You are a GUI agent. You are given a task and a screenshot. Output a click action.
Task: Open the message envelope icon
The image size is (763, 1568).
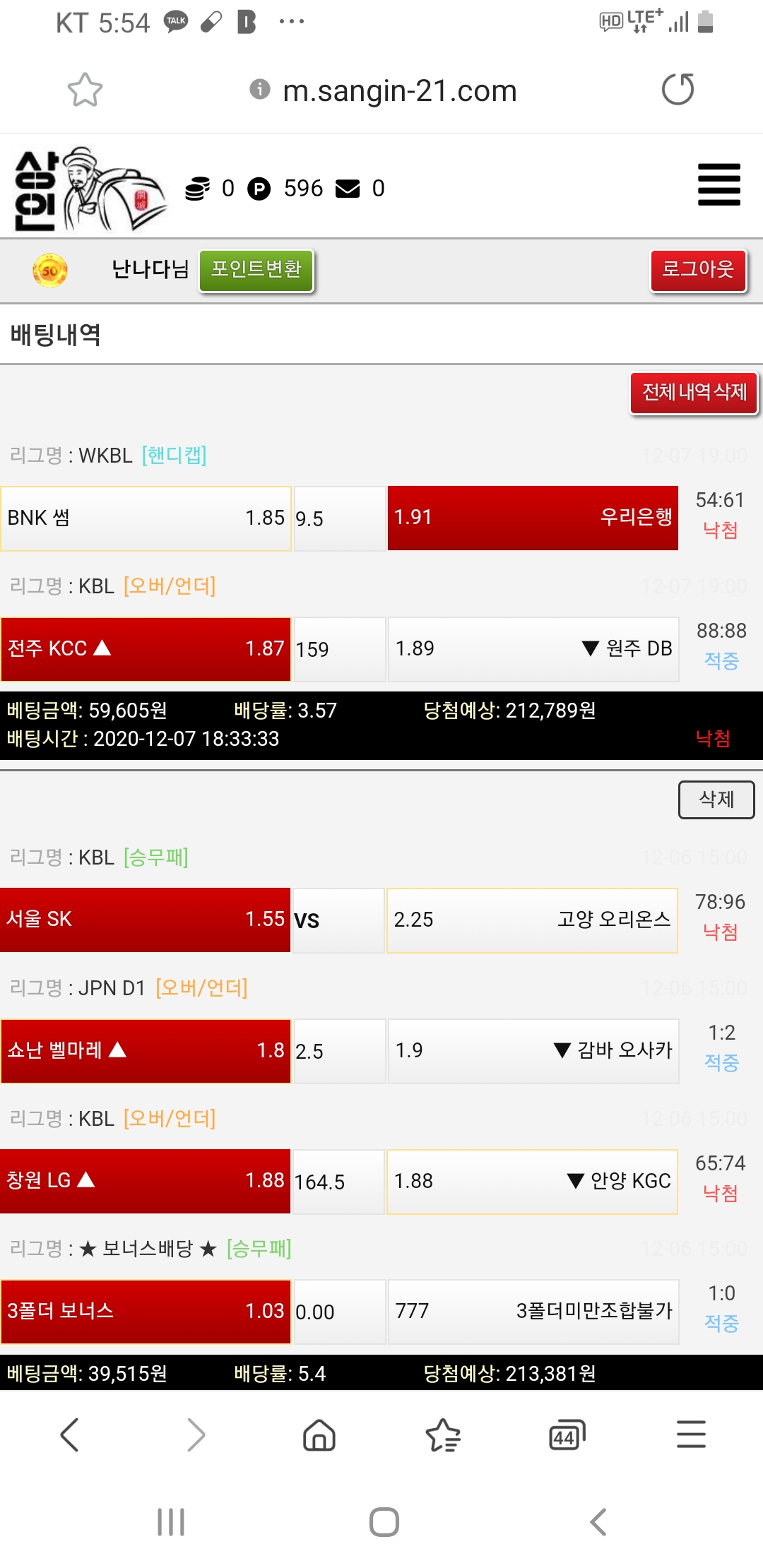[348, 189]
